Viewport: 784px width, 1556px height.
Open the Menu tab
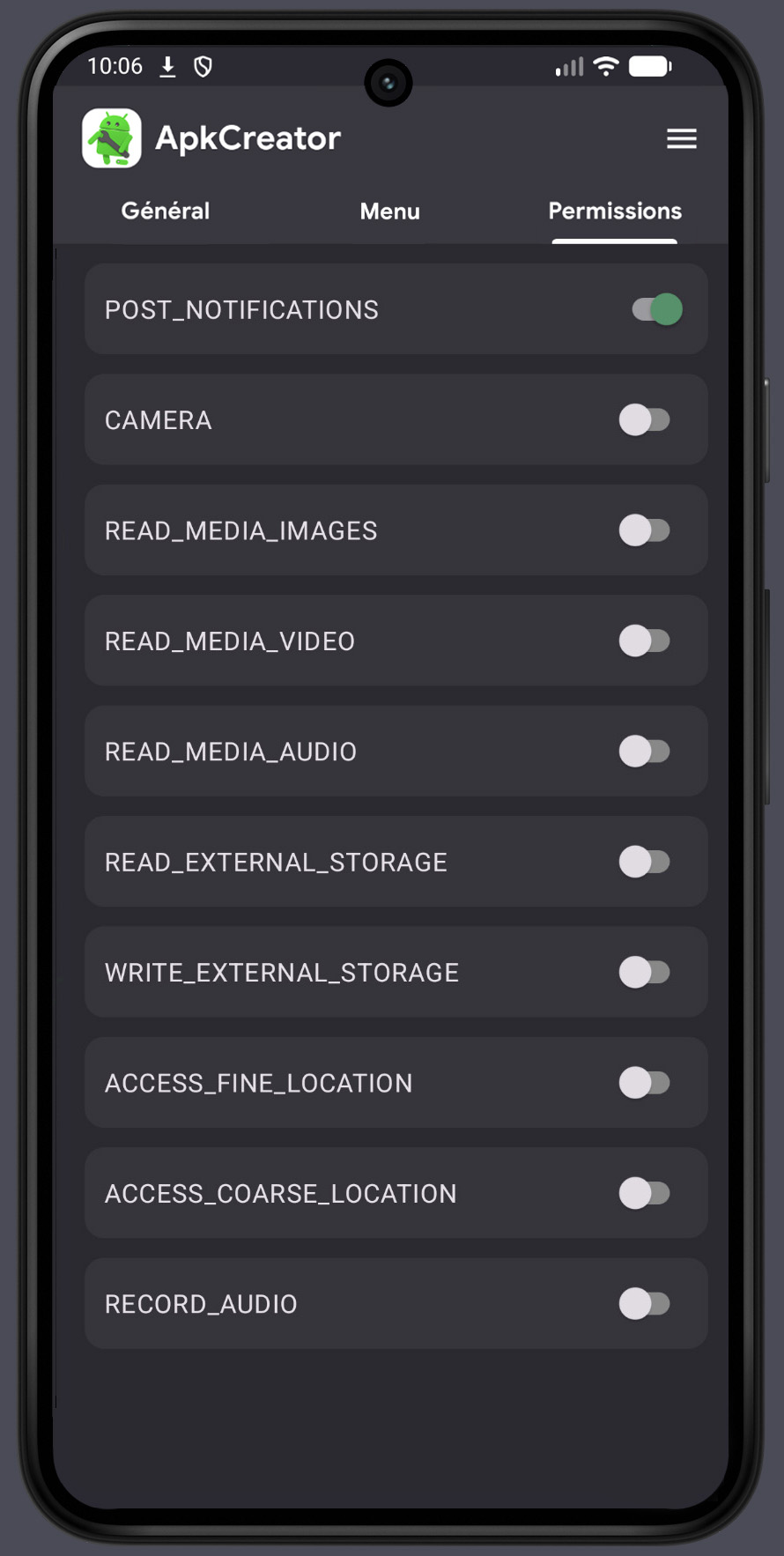tap(389, 211)
